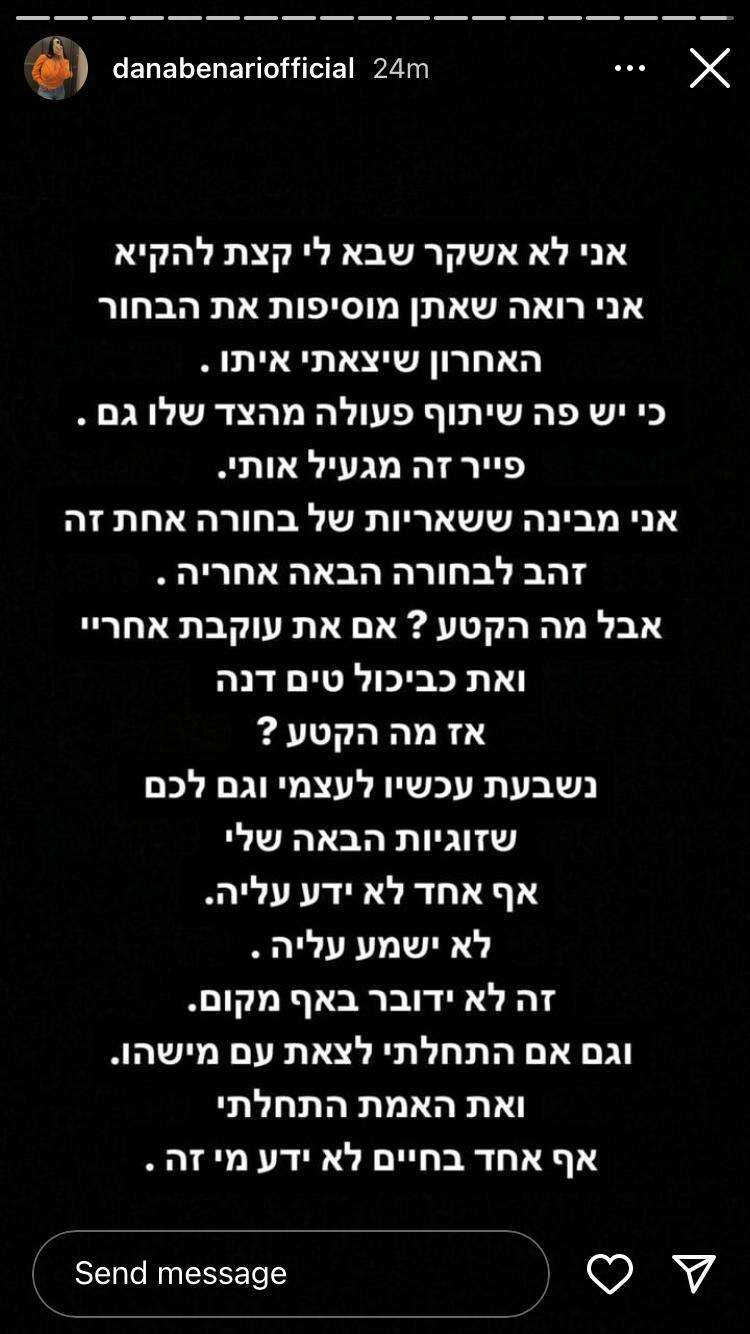Open the three-dot story options menu
This screenshot has height=1334, width=750.
point(630,68)
